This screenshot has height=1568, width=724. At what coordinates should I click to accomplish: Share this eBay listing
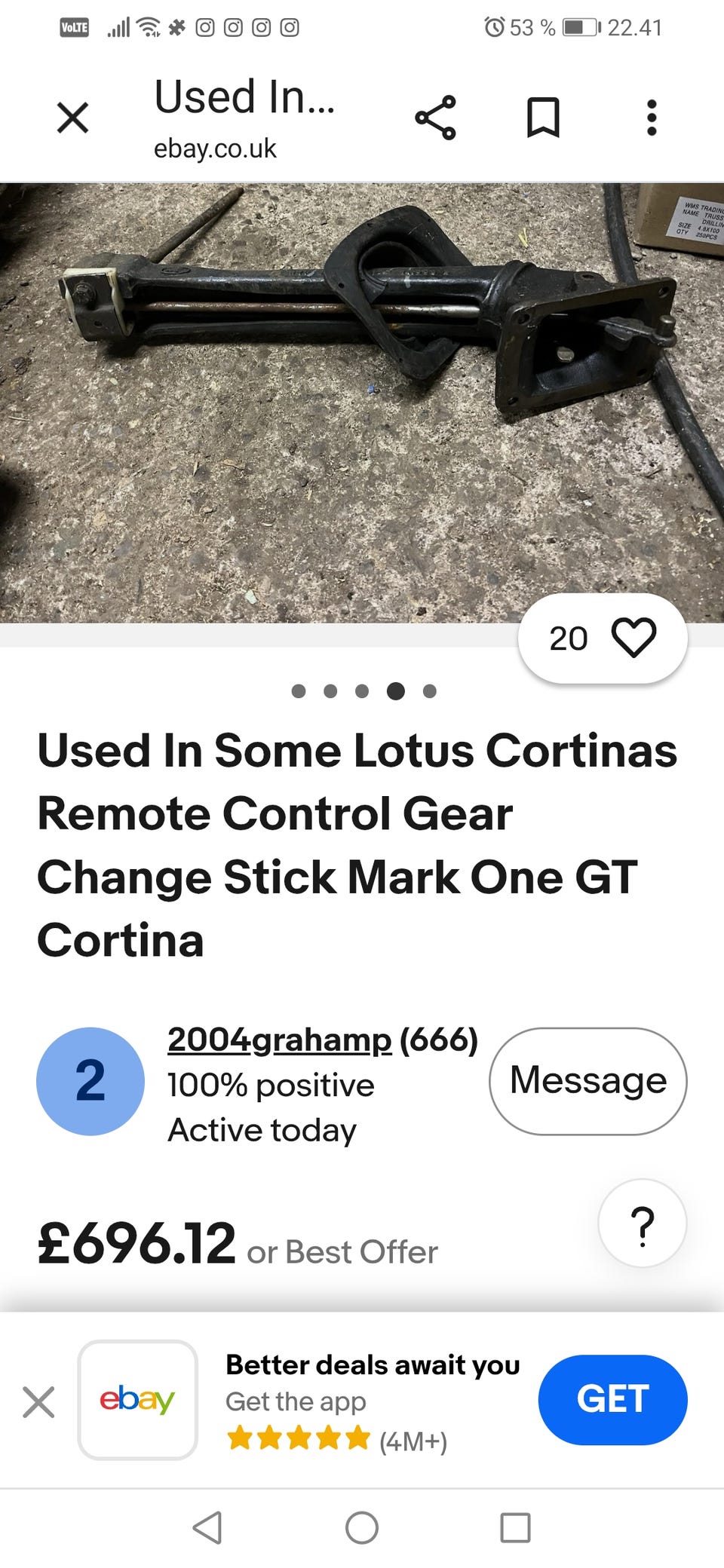pos(435,118)
